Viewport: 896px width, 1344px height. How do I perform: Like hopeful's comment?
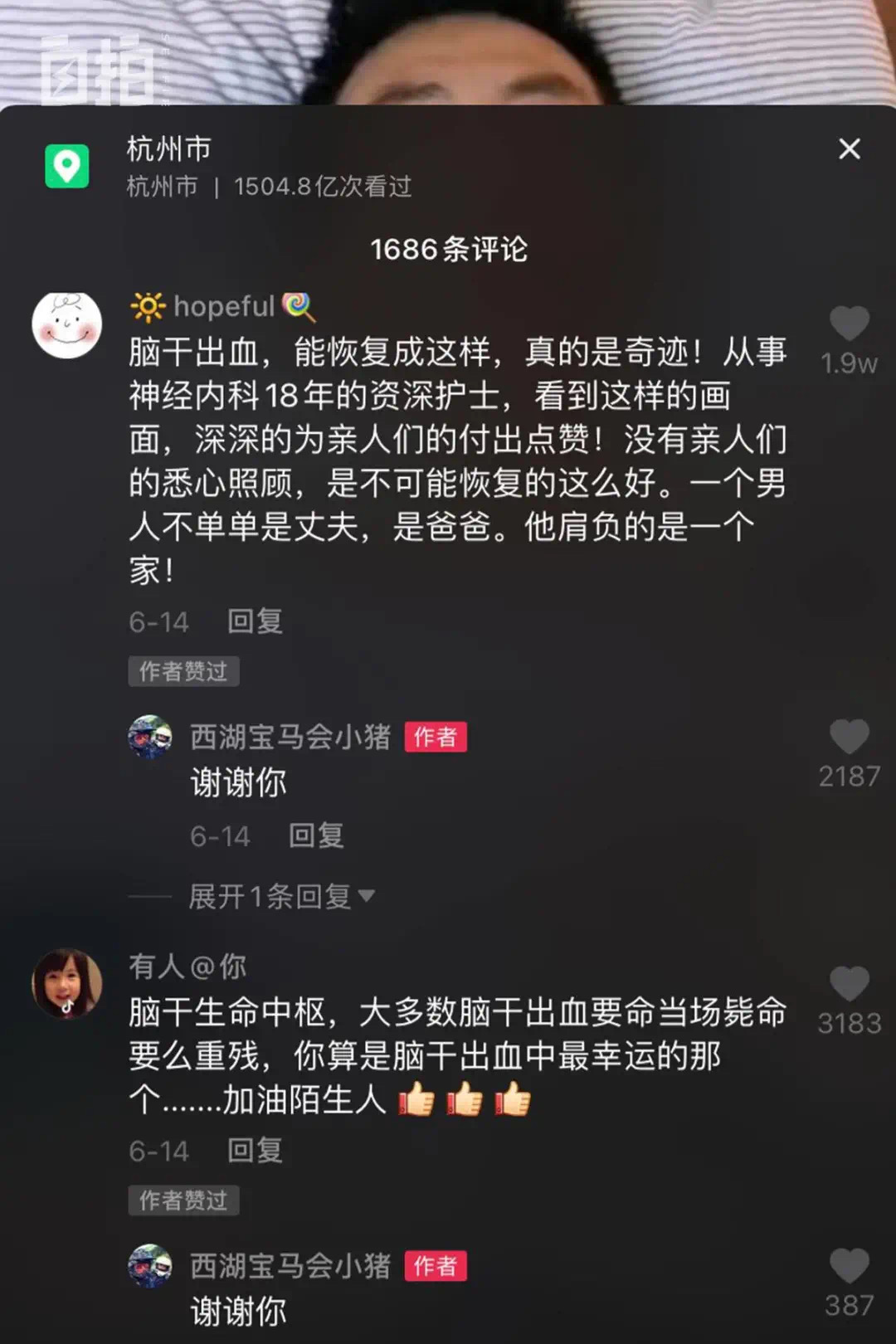coord(849,324)
